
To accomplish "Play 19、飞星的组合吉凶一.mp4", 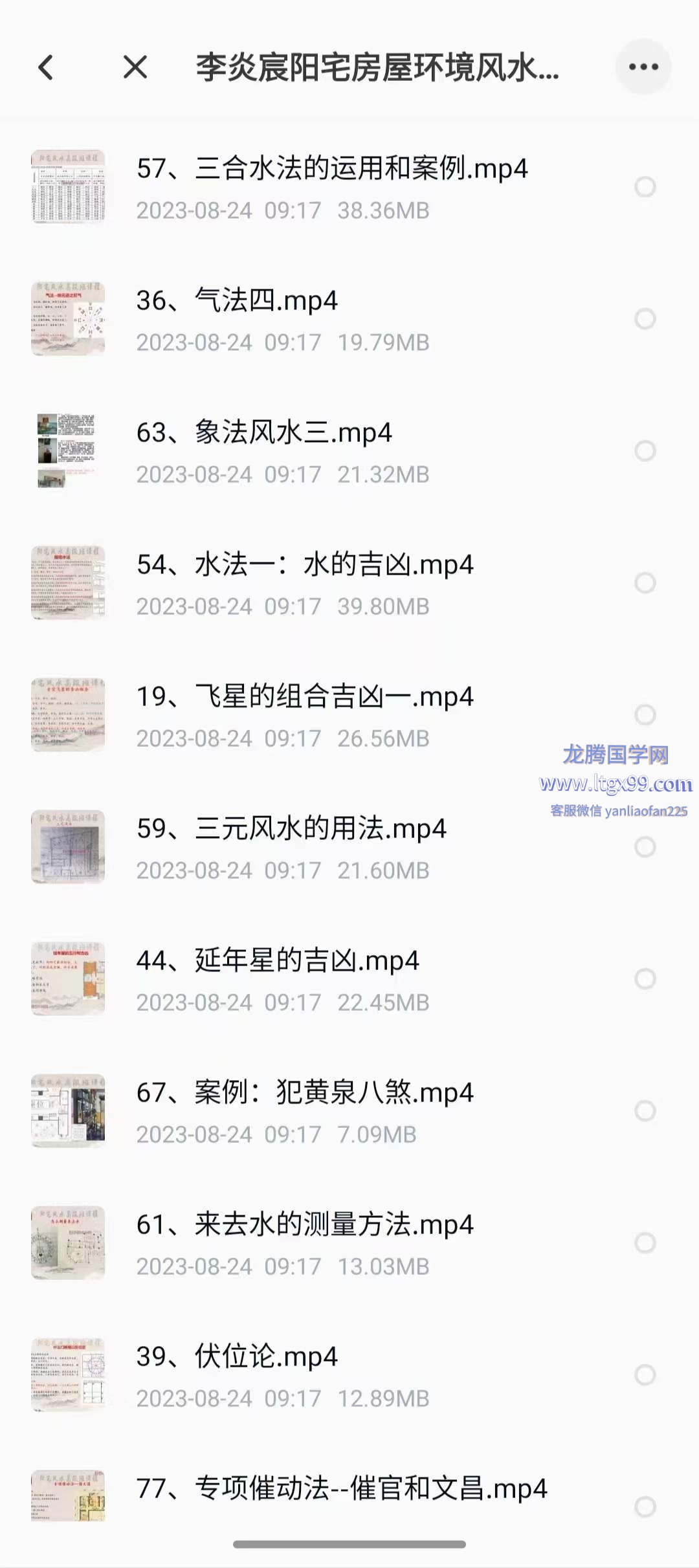I will 304,698.
